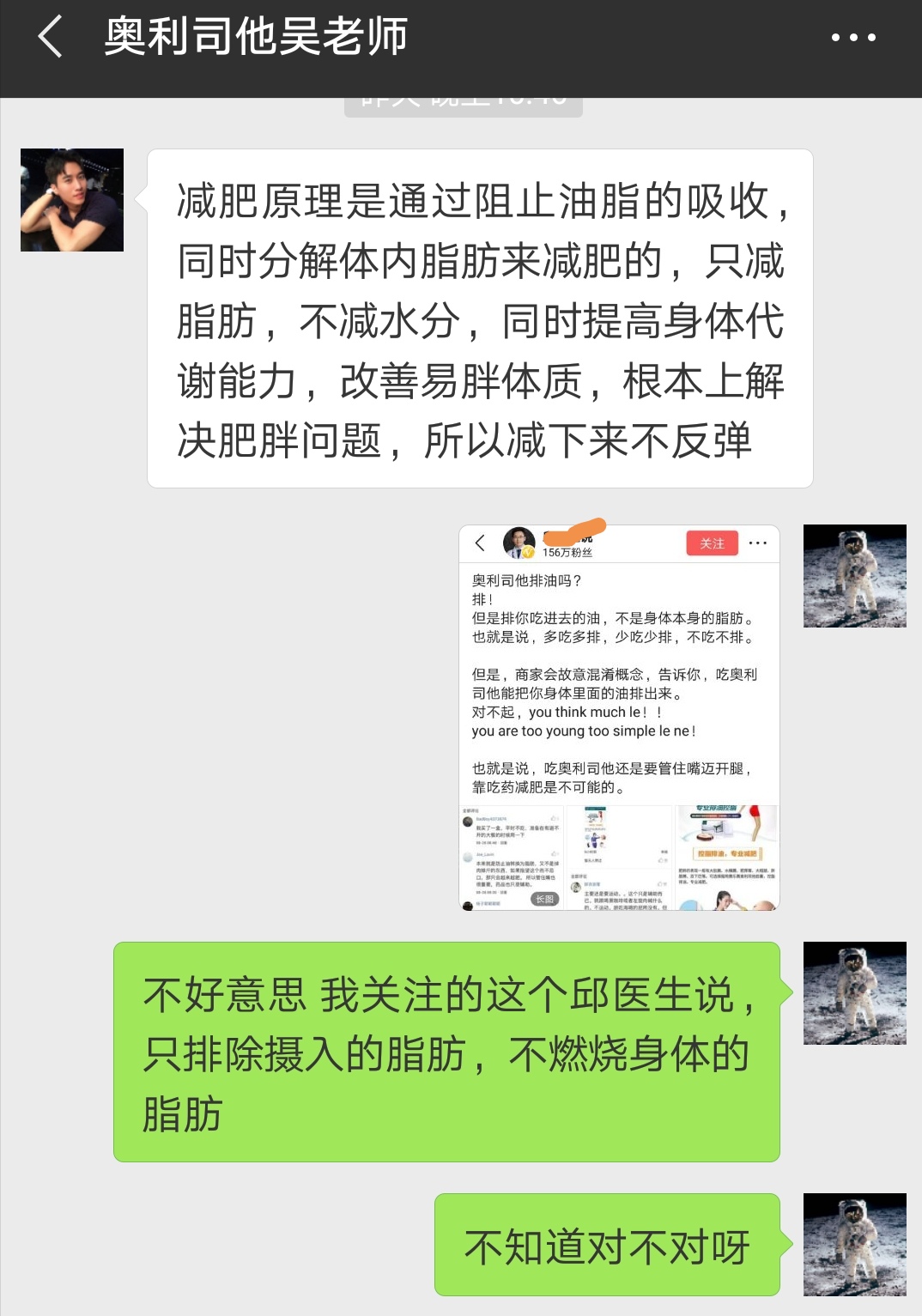Image resolution: width=922 pixels, height=1316 pixels.
Task: Open the three-dot chat options menu
Action: (x=853, y=37)
